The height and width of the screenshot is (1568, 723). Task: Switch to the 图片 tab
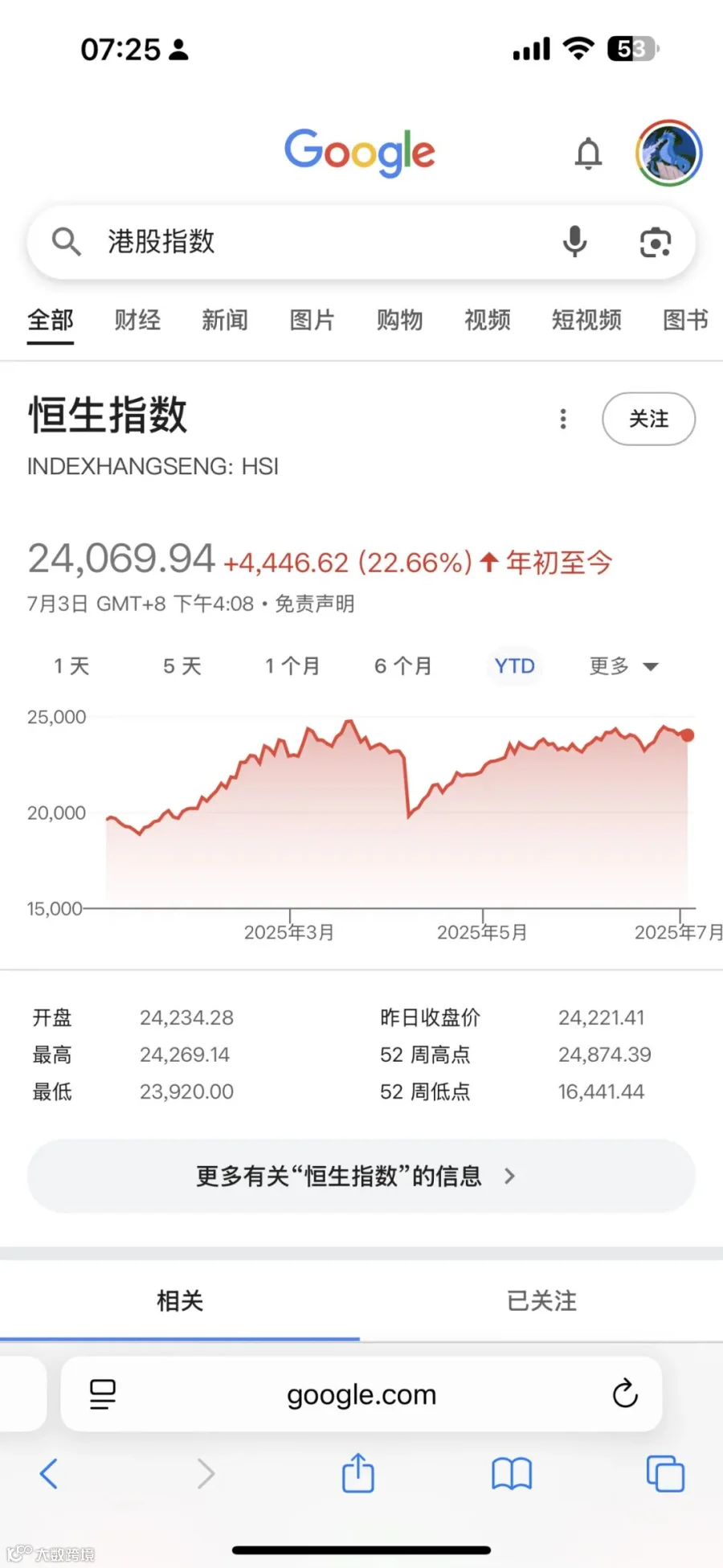312,320
